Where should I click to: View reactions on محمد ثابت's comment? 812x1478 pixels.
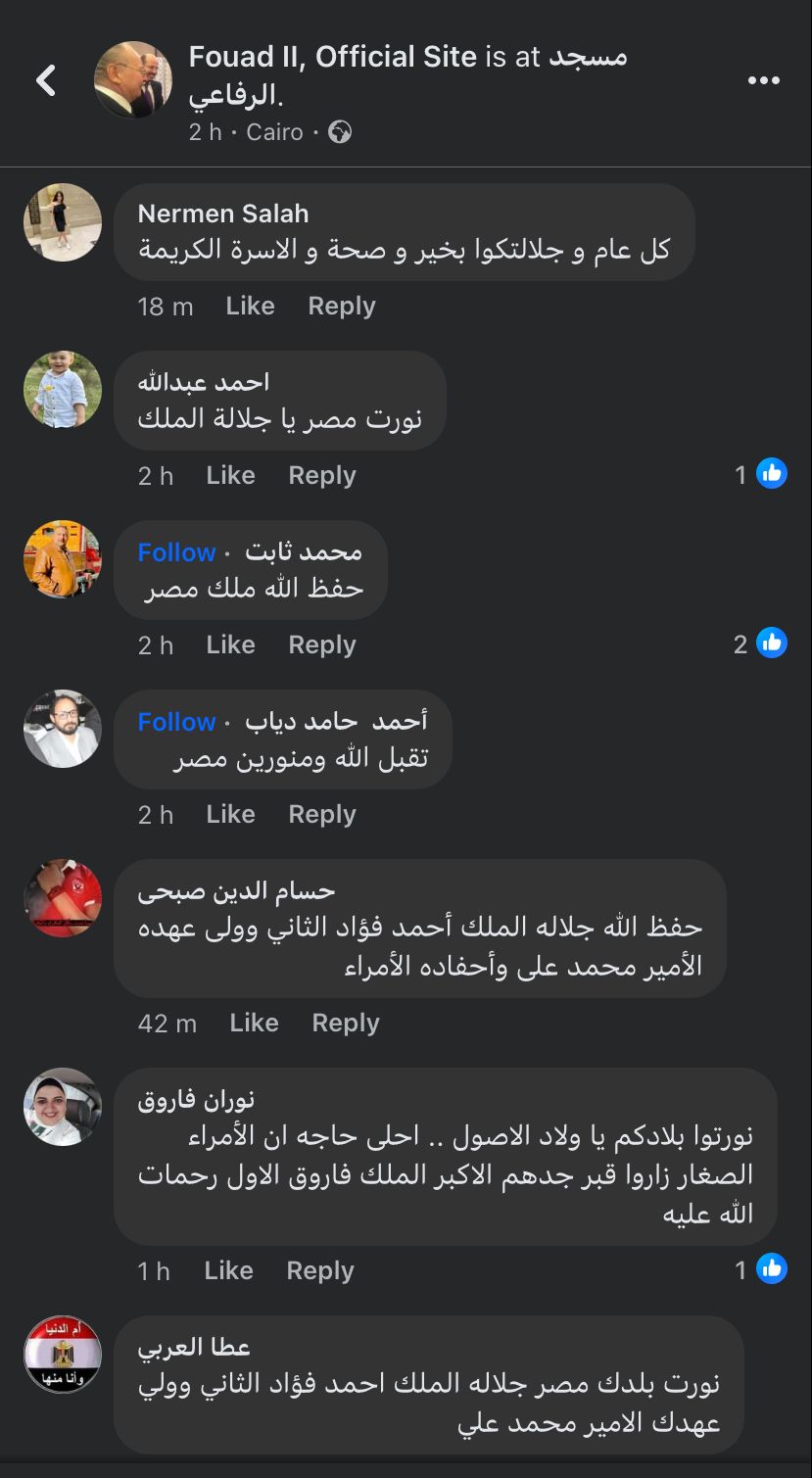[x=761, y=644]
